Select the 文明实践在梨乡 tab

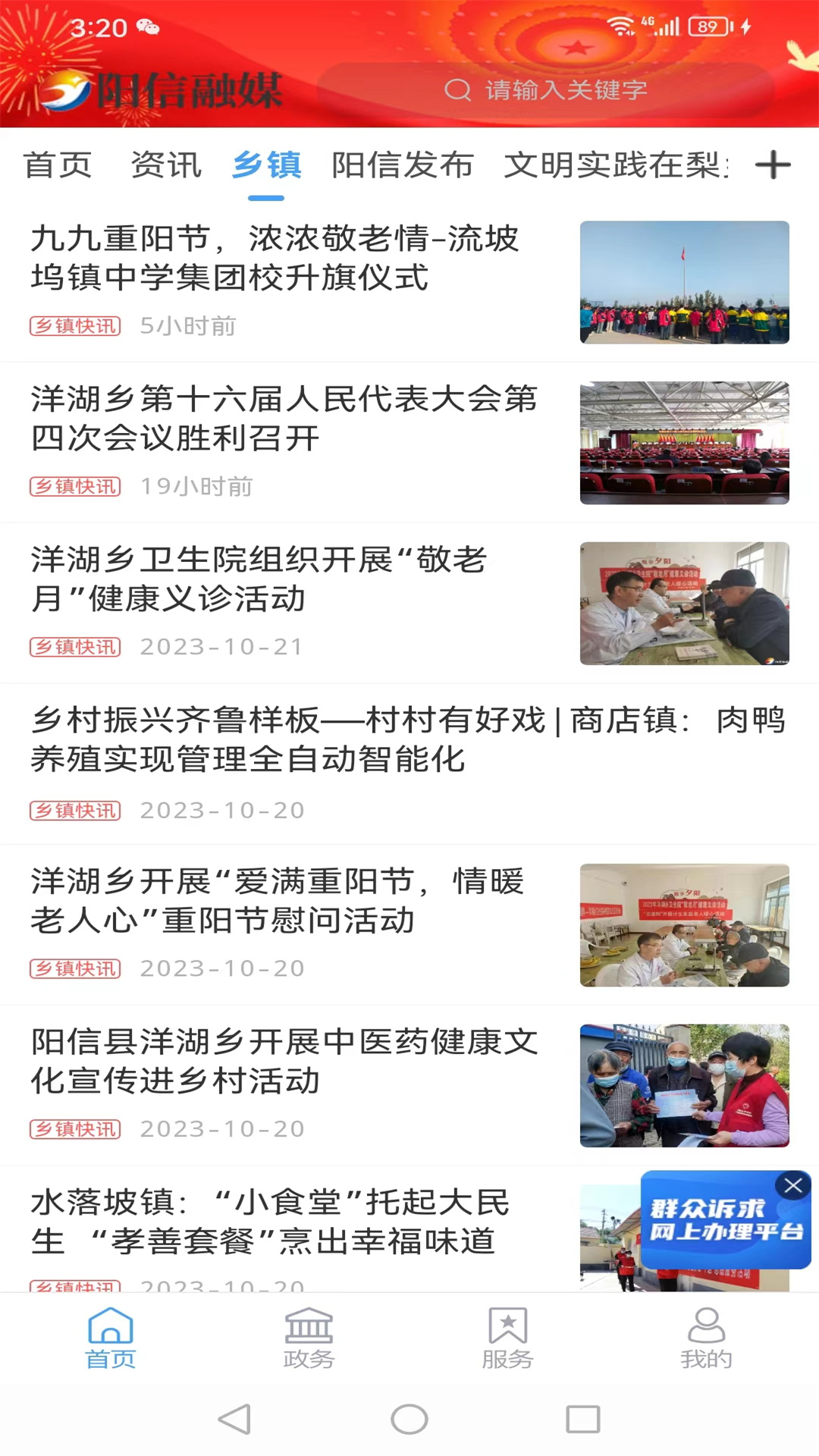pyautogui.click(x=616, y=165)
